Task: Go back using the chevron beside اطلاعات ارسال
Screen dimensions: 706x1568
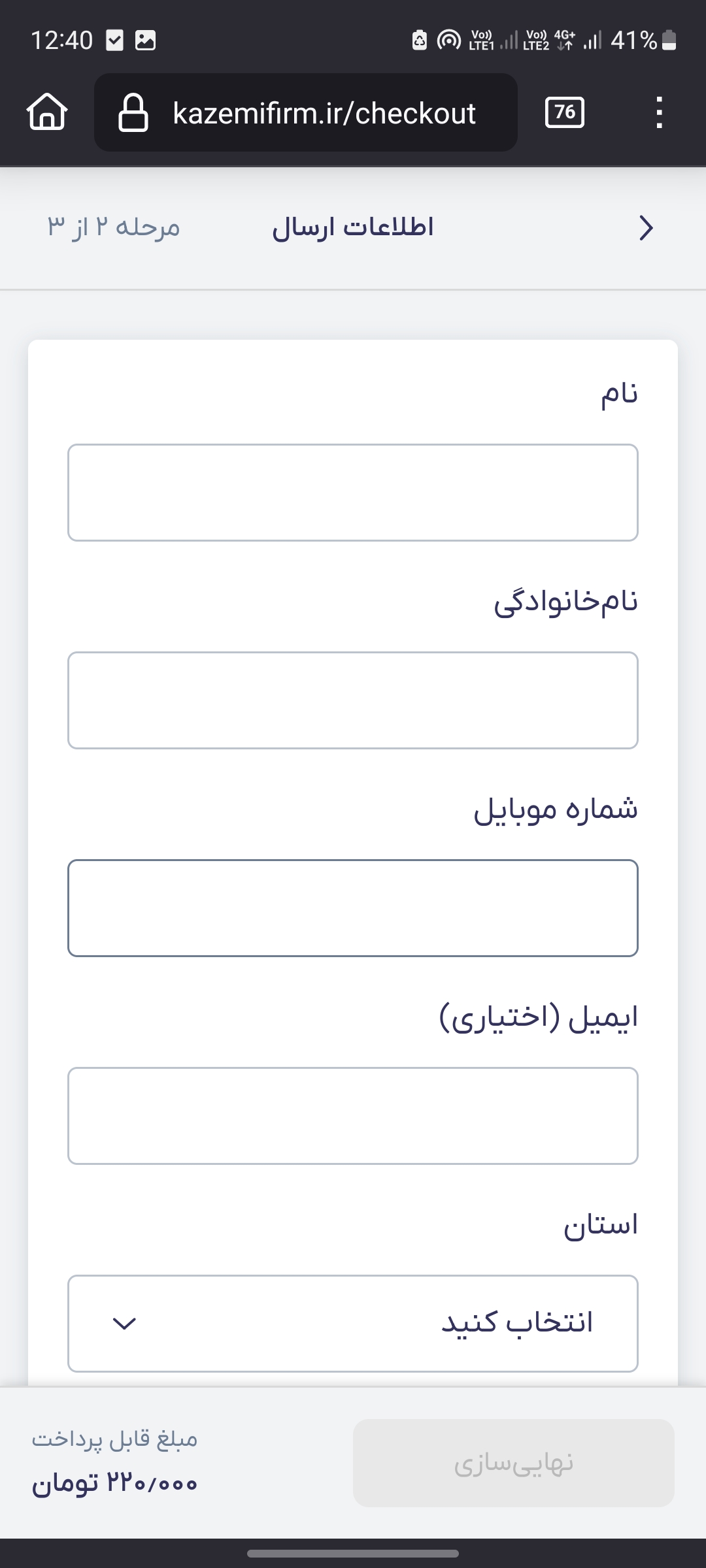Action: click(x=646, y=228)
